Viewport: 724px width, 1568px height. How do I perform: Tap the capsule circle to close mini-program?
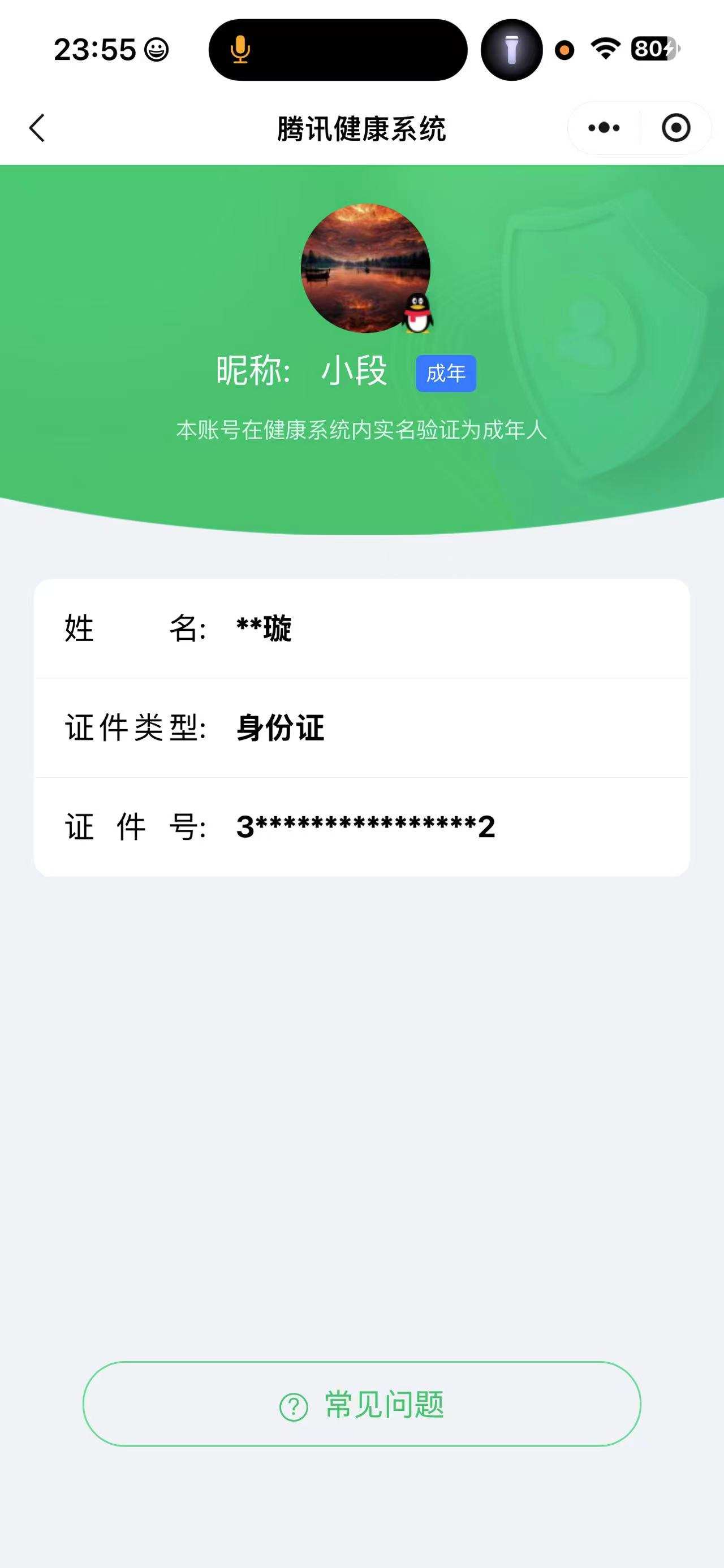click(x=675, y=128)
